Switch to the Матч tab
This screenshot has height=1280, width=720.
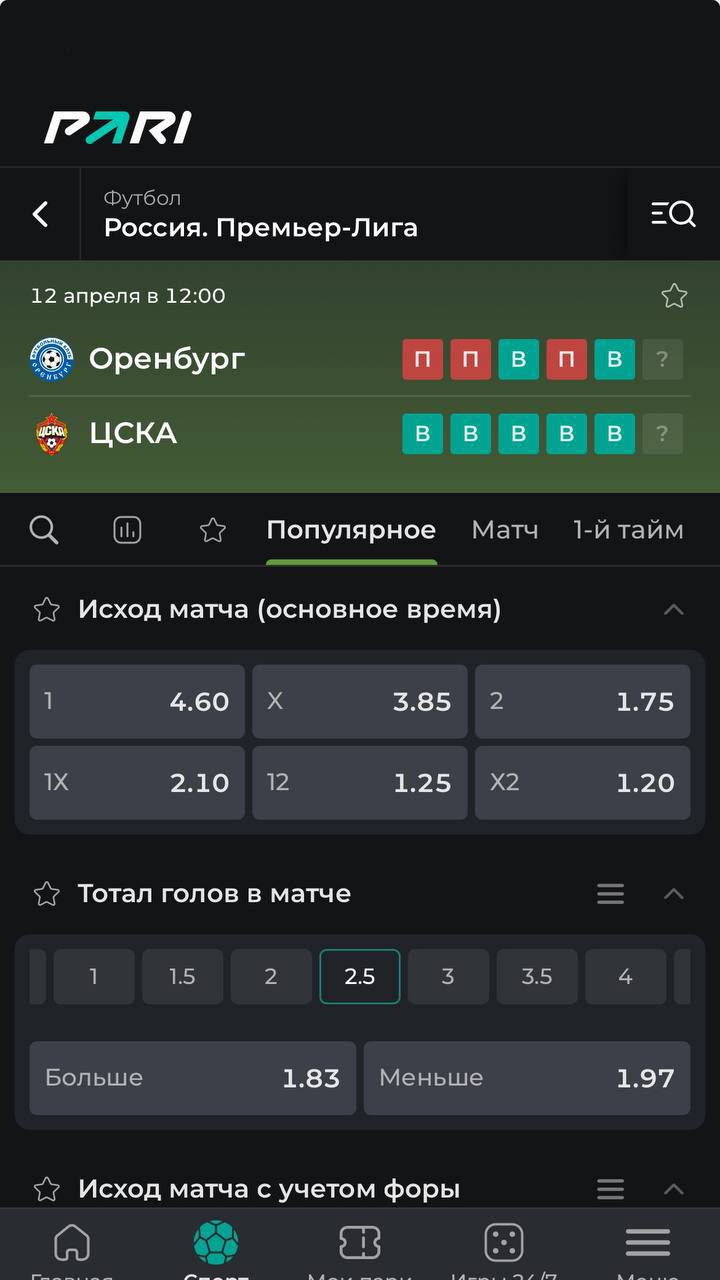tap(504, 530)
